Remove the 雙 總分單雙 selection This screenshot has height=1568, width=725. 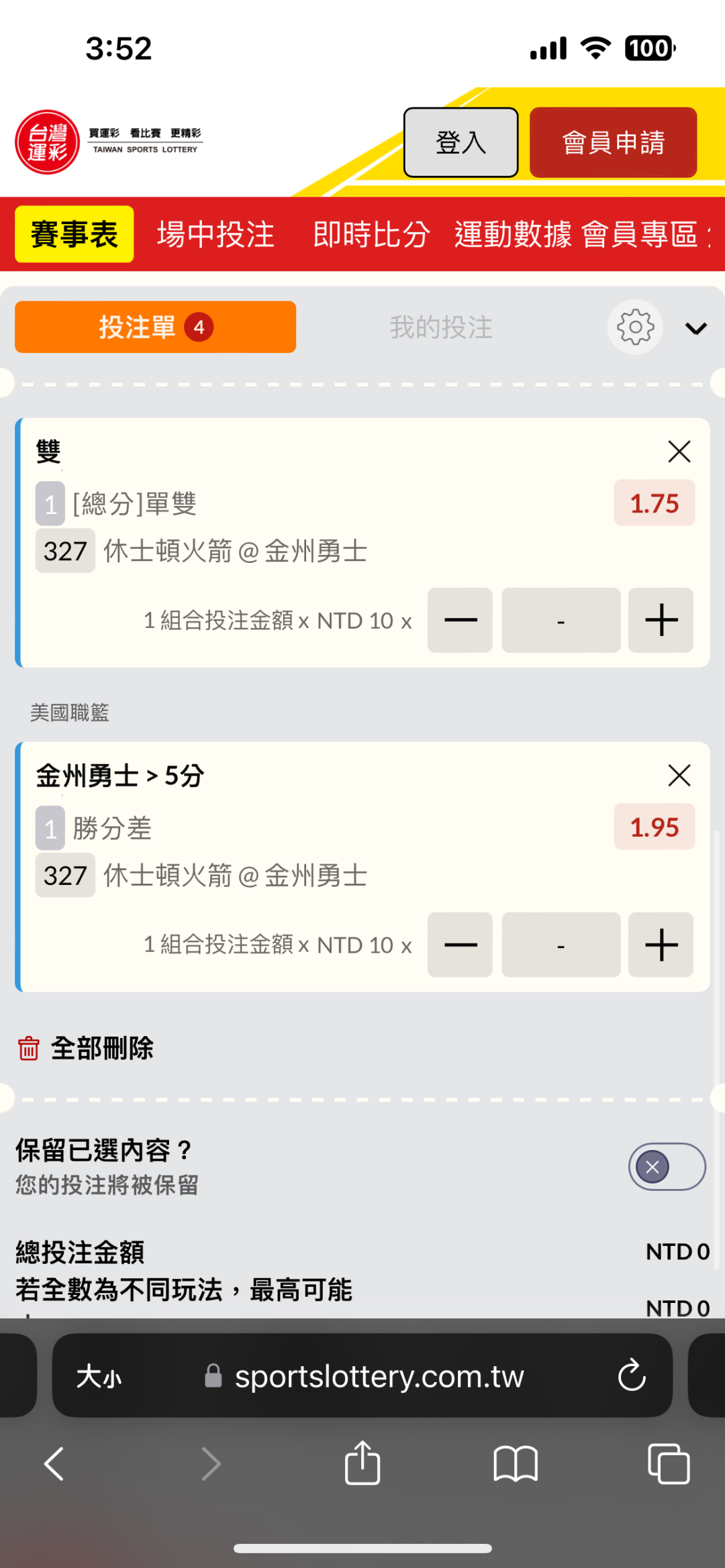coord(679,452)
